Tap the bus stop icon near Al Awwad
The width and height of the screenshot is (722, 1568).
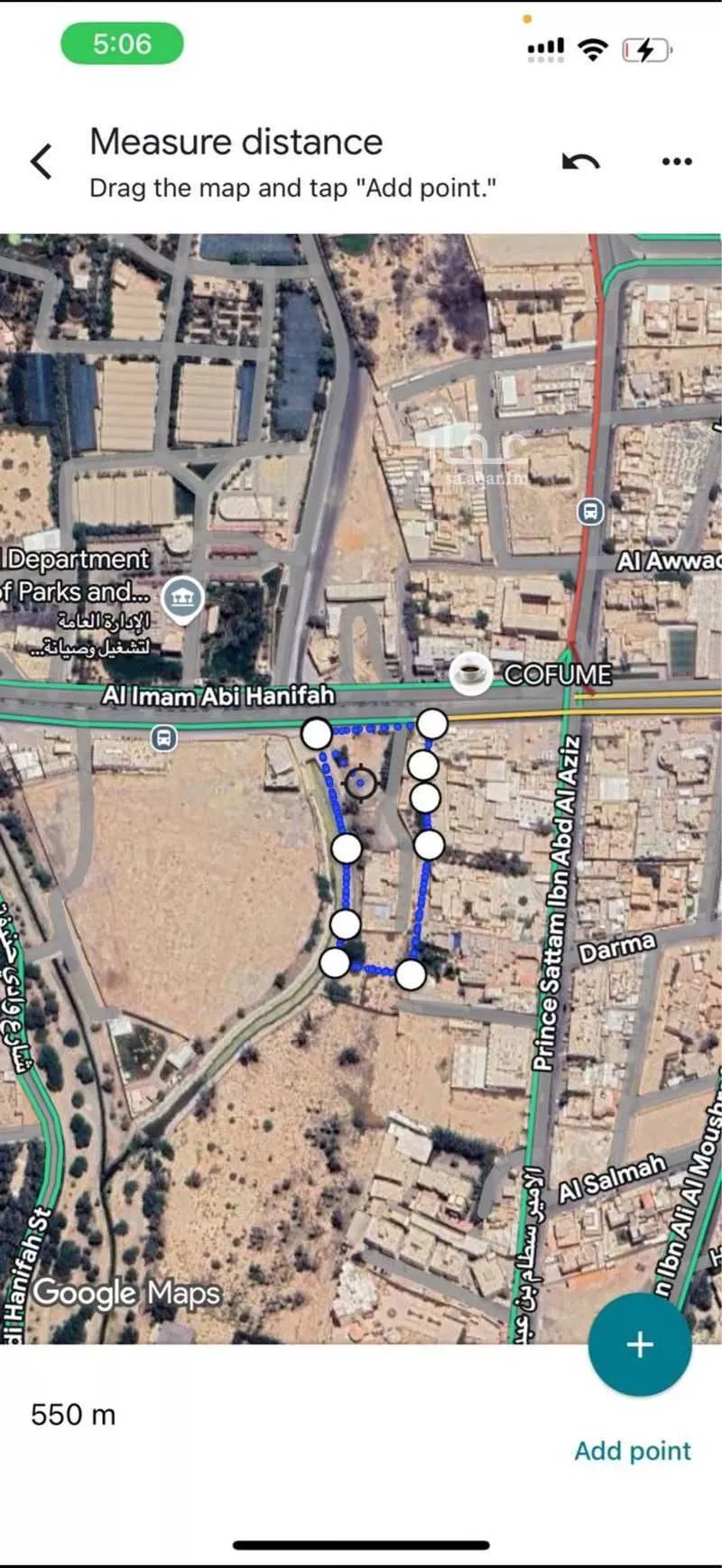click(x=591, y=511)
